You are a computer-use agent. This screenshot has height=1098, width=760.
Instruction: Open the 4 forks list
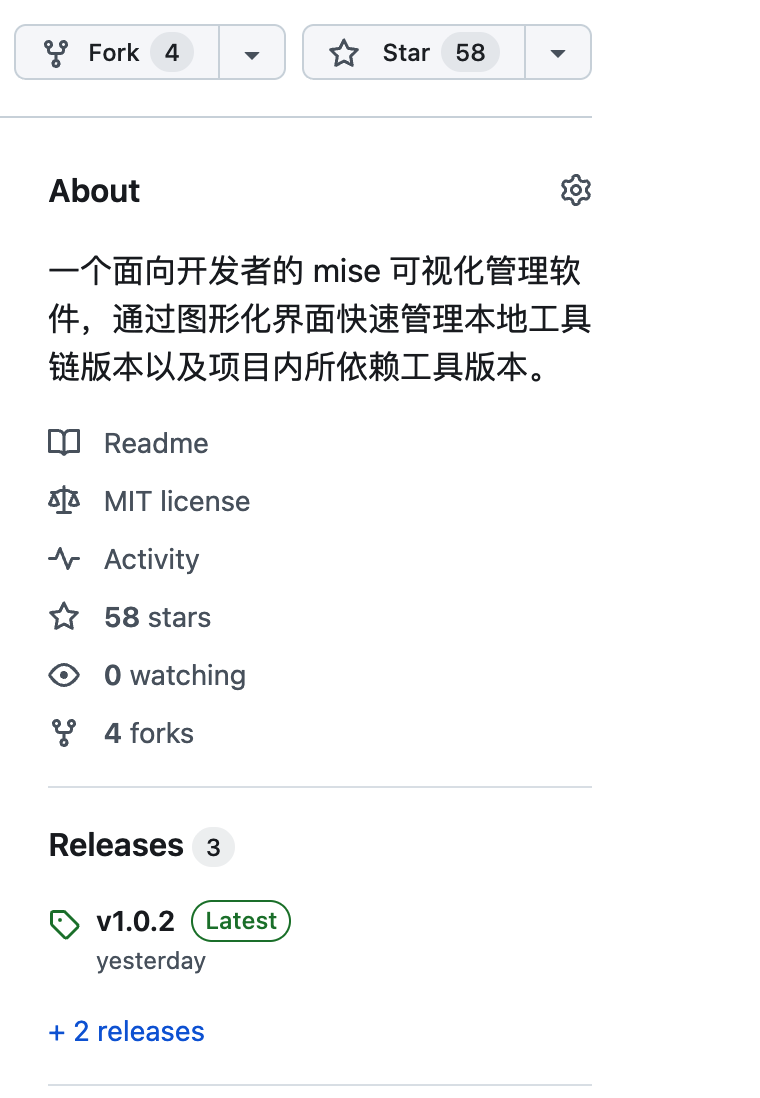click(148, 733)
